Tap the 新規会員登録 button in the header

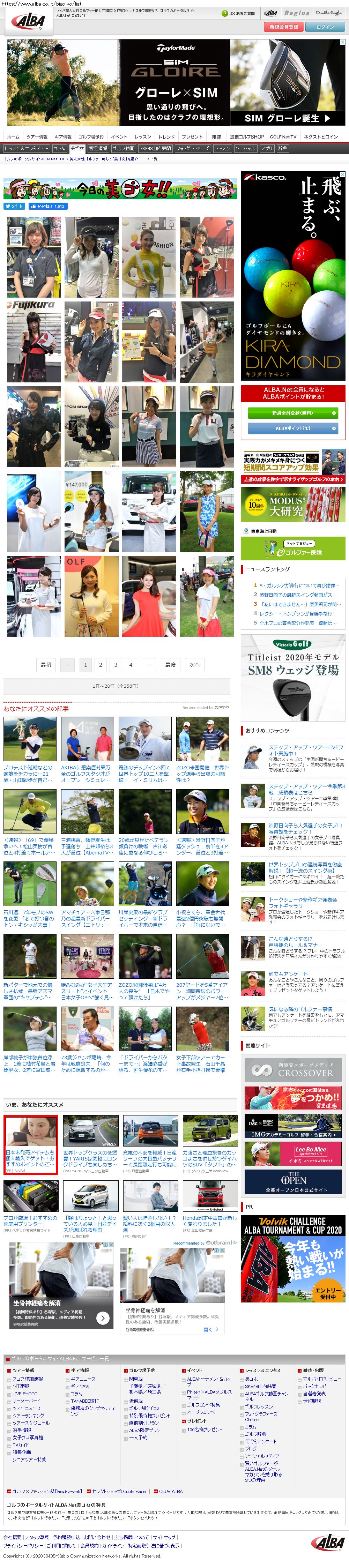284,27
